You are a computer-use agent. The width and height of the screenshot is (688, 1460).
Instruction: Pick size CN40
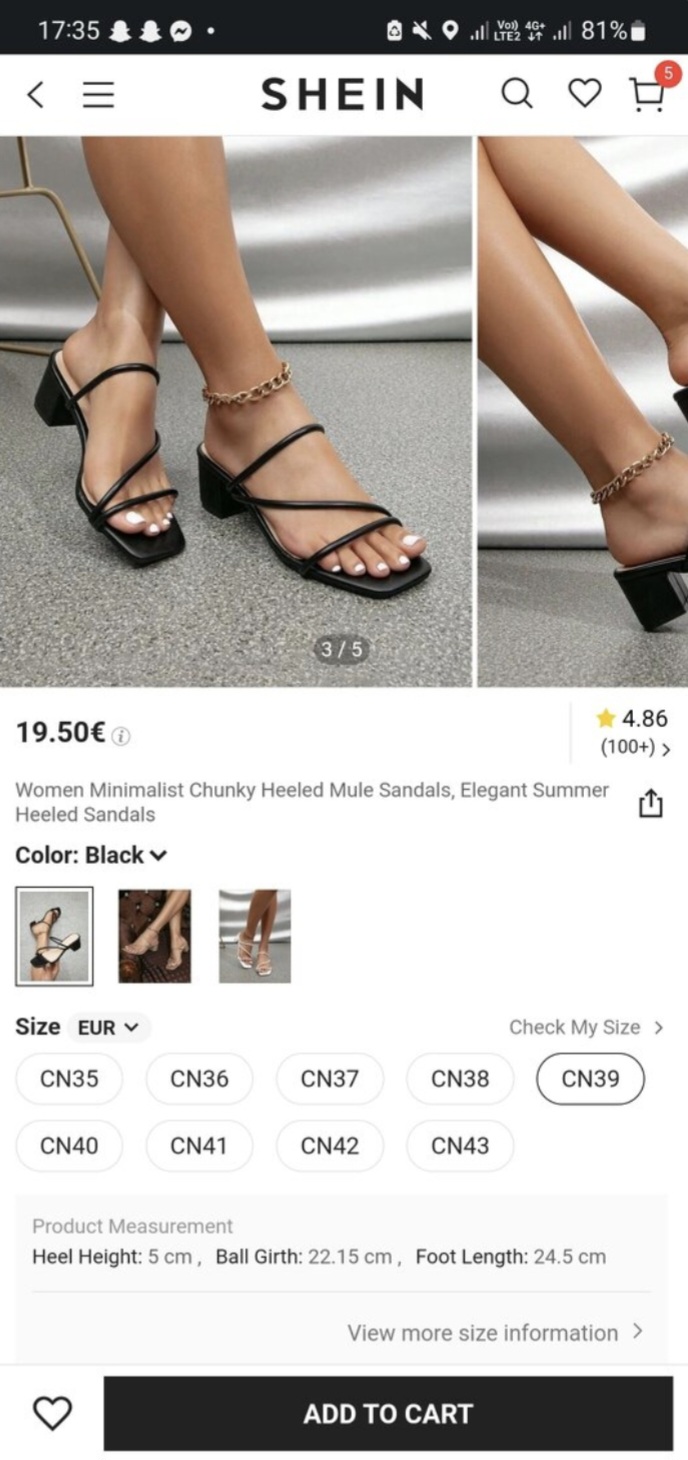pos(69,1145)
